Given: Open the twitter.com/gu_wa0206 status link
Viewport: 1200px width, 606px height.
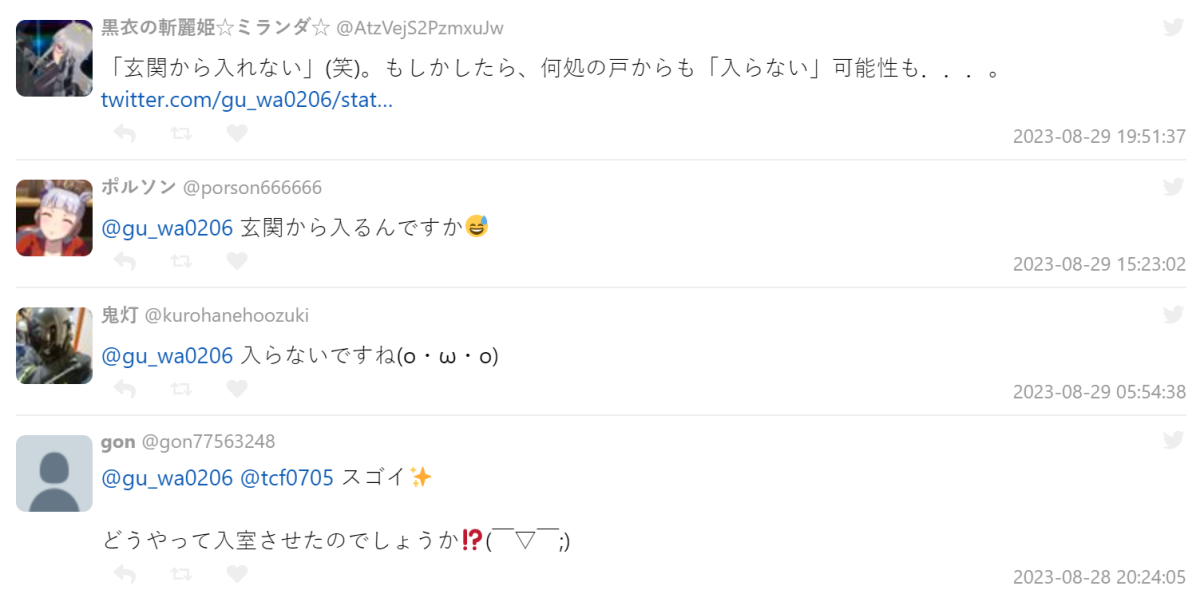Looking at the screenshot, I should pos(247,101).
